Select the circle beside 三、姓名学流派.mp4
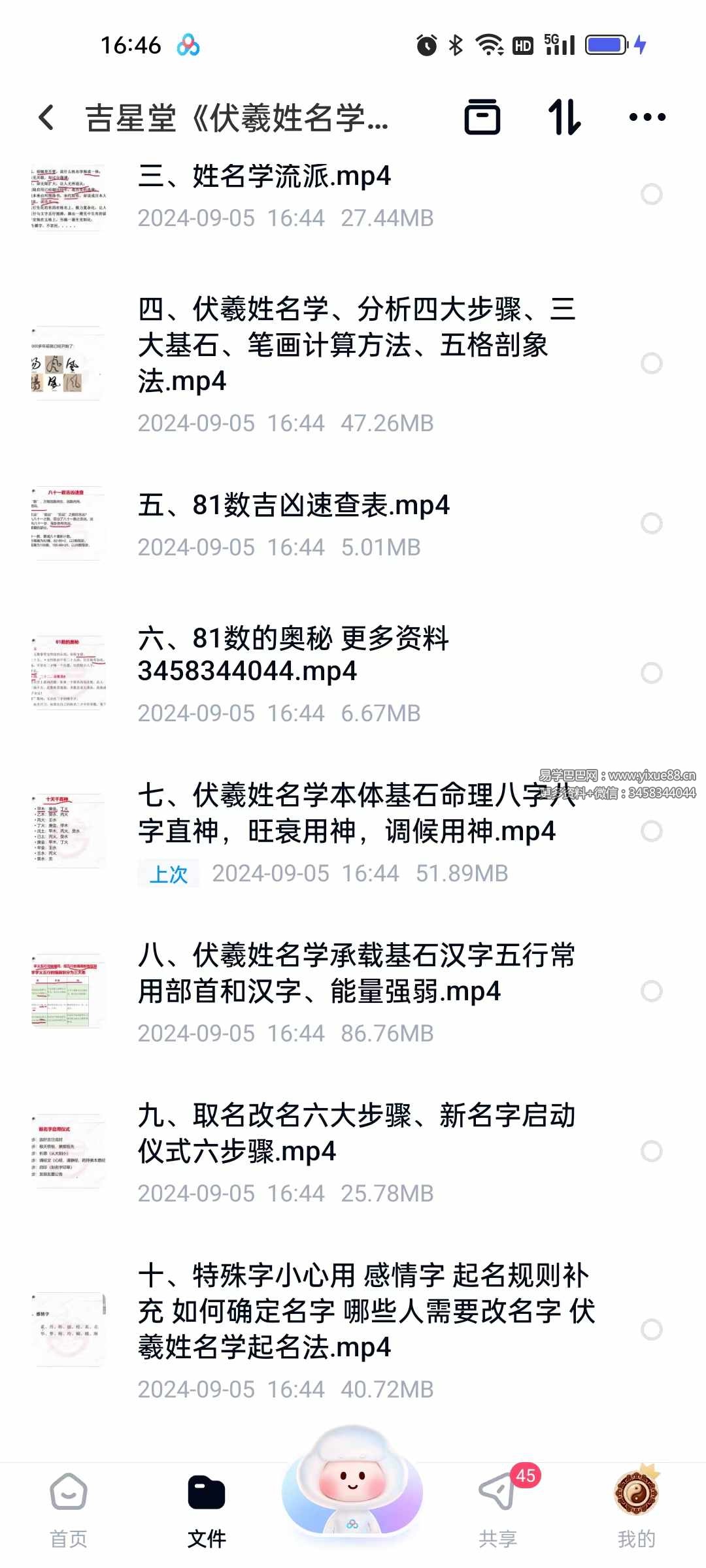This screenshot has height=1568, width=706. [651, 195]
